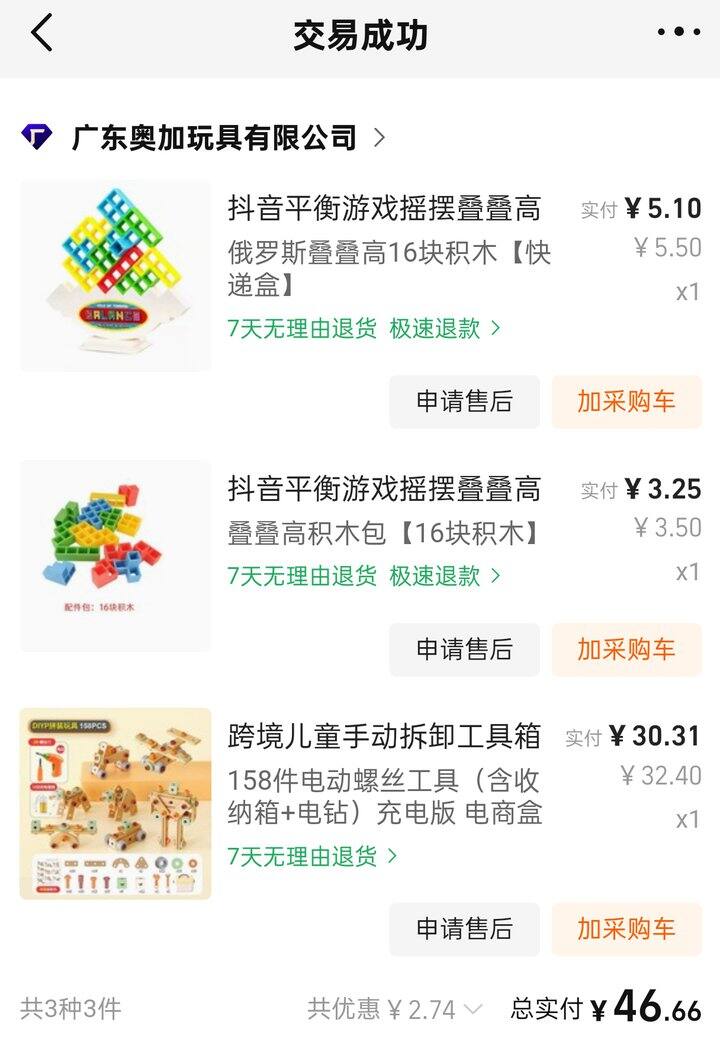
Task: Open the 跨境儿童手动拆卸工具箱 product image
Action: pos(115,804)
